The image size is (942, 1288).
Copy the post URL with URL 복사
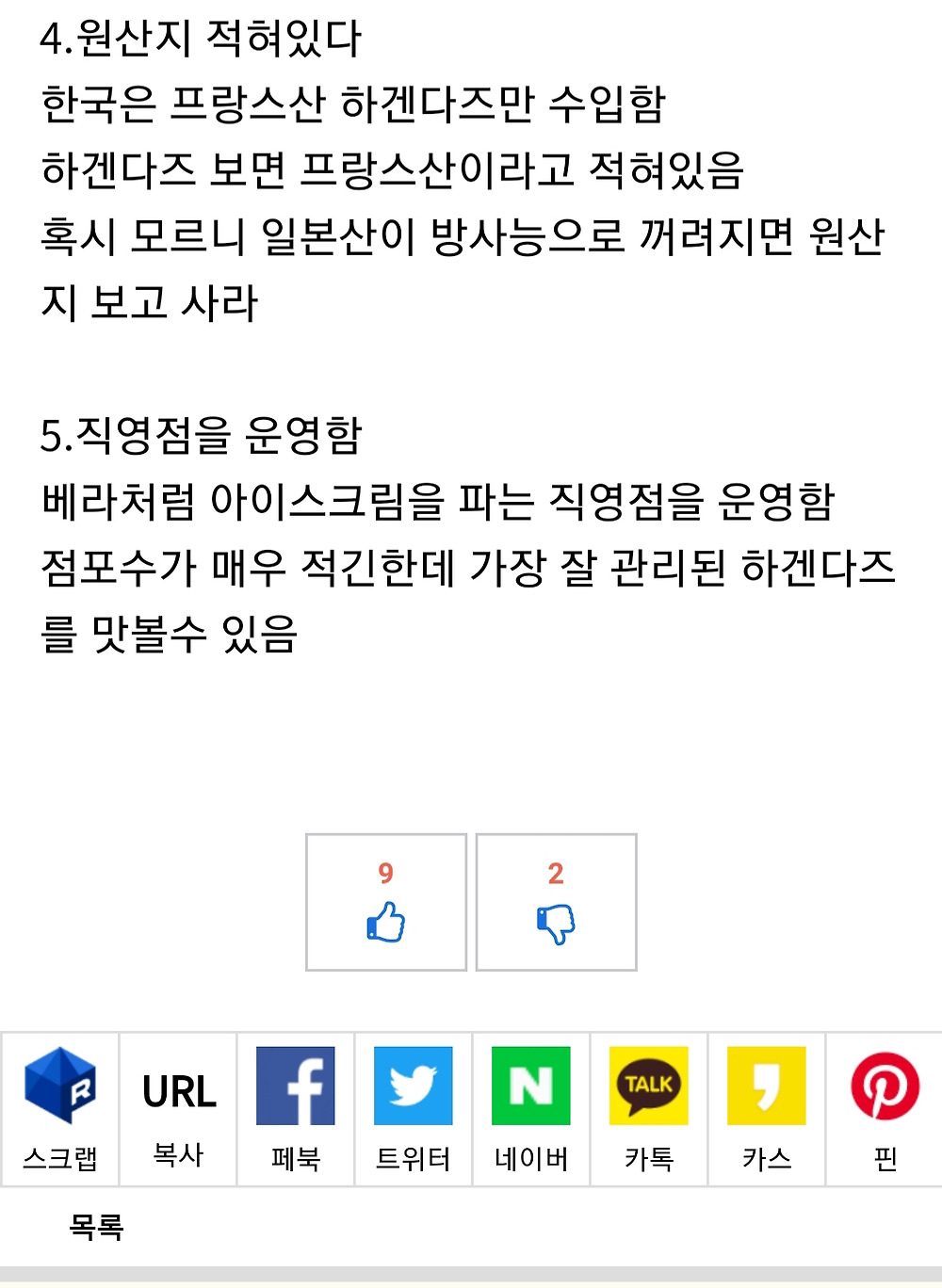coord(178,1108)
